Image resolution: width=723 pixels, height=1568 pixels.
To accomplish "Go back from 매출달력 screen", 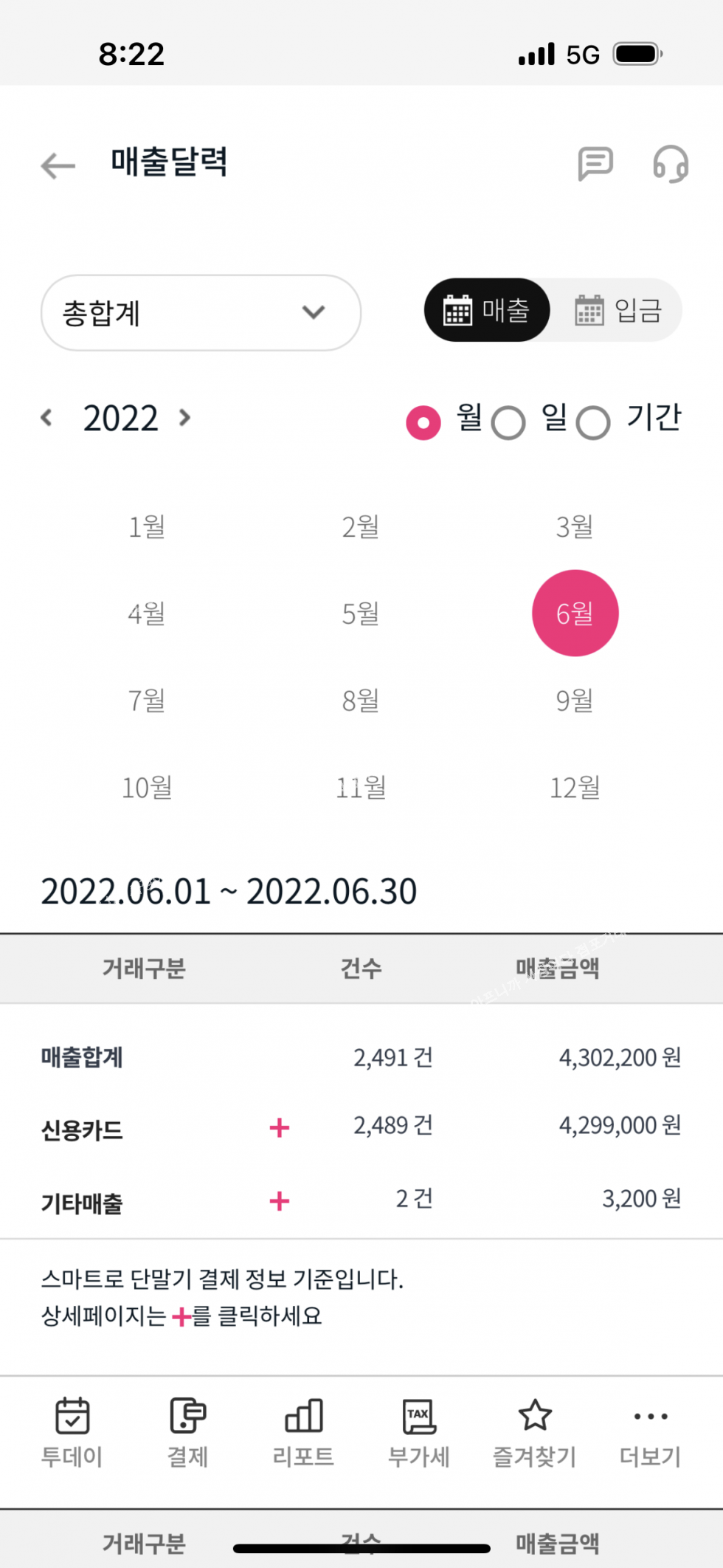I will pyautogui.click(x=58, y=165).
